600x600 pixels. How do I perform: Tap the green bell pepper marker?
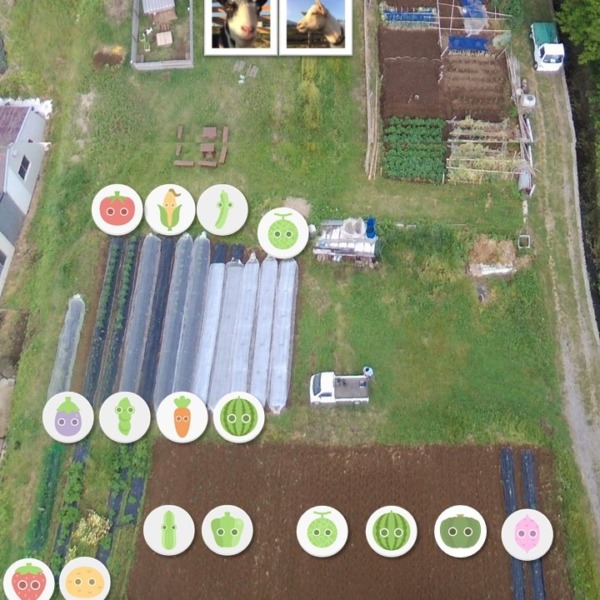(x=227, y=530)
